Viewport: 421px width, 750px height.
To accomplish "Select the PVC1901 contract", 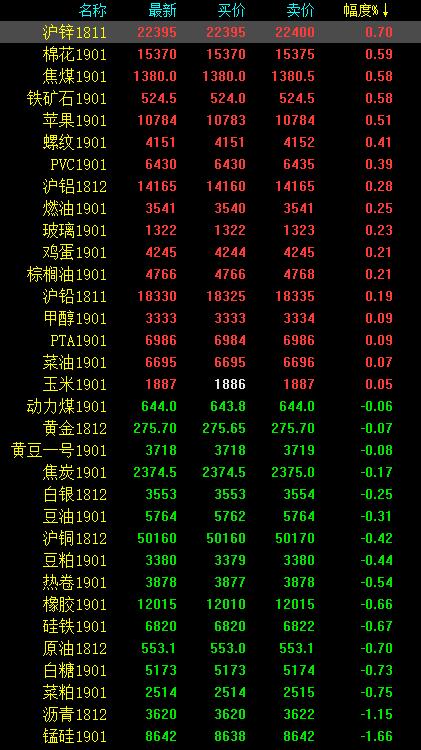I will (x=210, y=164).
